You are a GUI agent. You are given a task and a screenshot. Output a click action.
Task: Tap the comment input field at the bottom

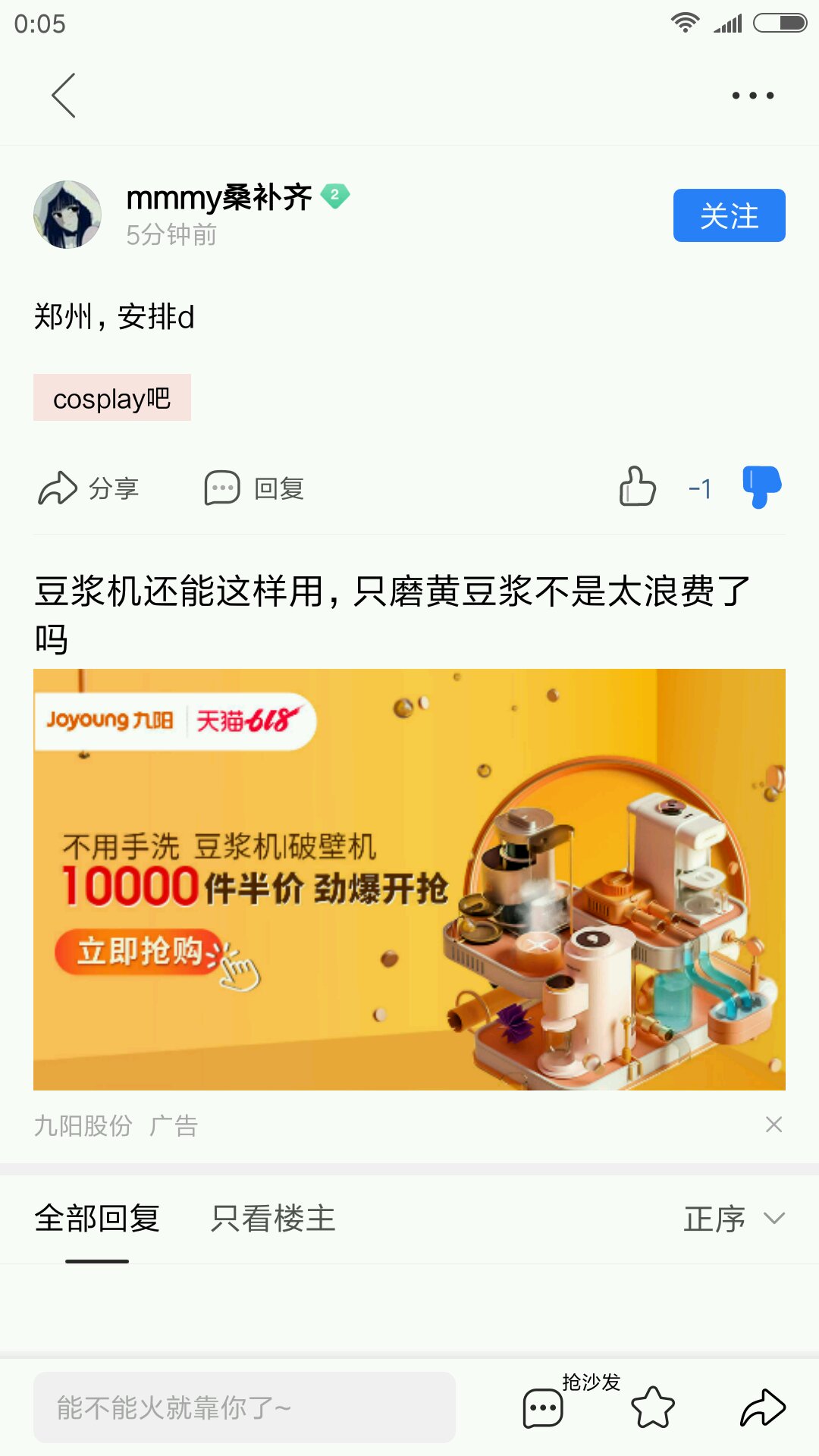click(x=244, y=1407)
